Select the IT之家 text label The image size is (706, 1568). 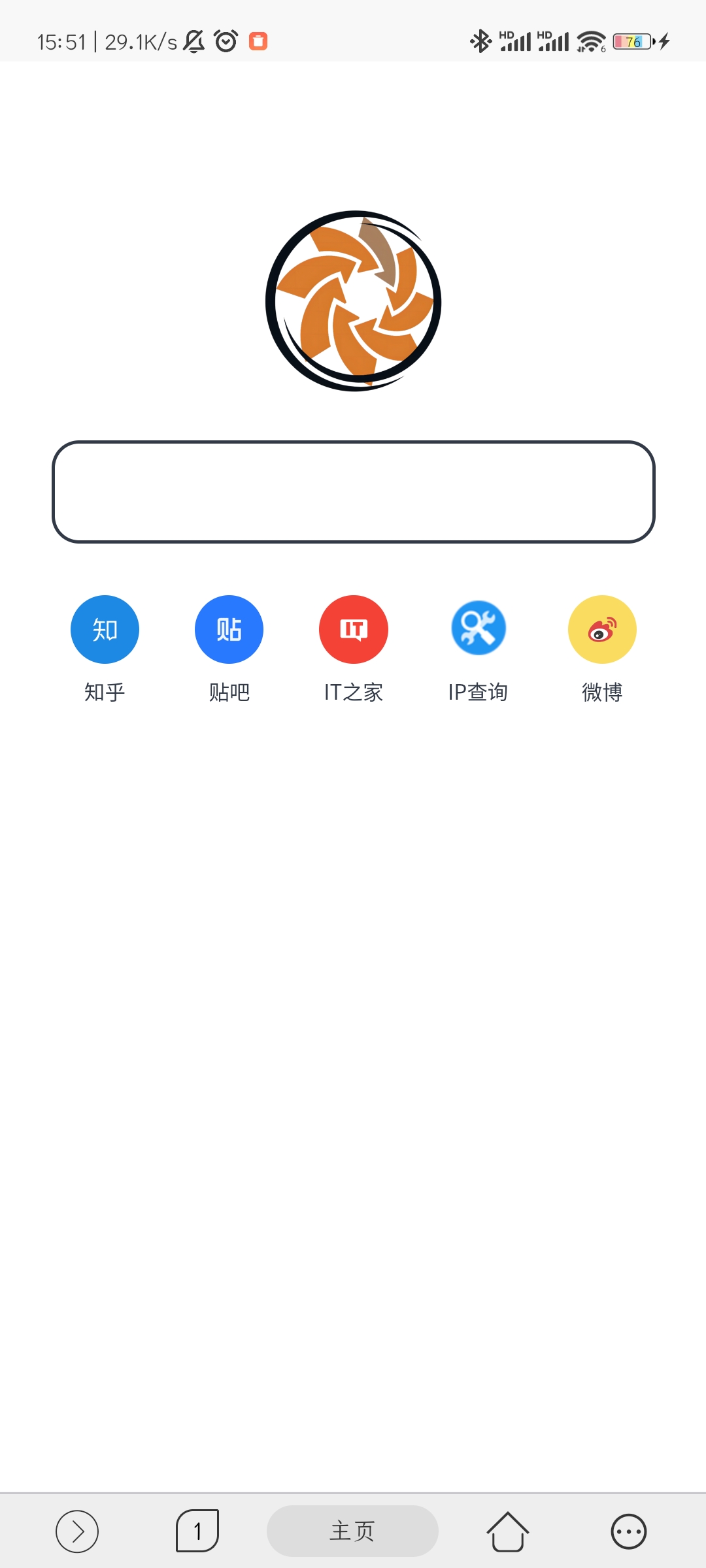click(353, 691)
